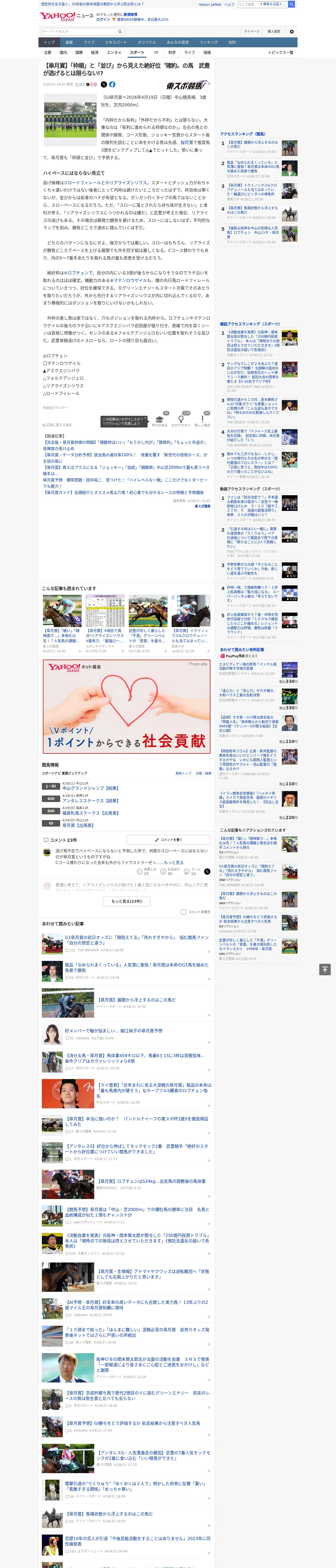The image size is (336, 1568).
Task: Report this article via 記事に関する報告
Action: [x=57, y=425]
